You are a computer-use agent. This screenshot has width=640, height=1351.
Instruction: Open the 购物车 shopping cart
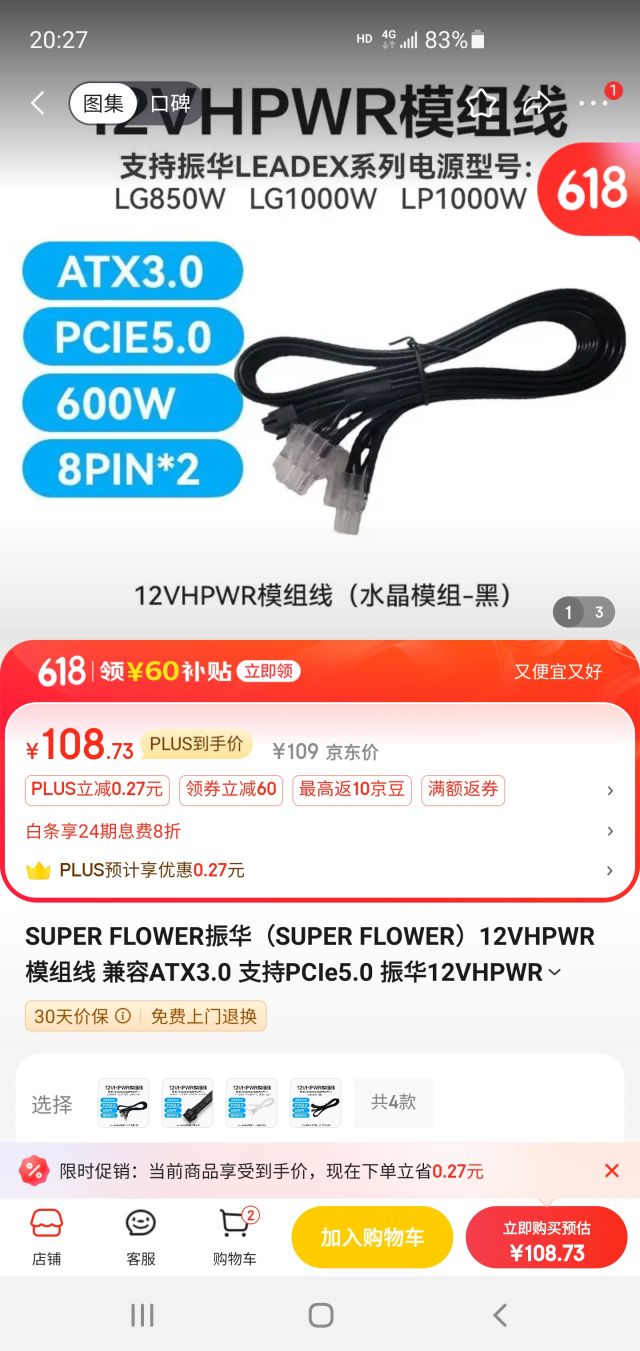[235, 1237]
